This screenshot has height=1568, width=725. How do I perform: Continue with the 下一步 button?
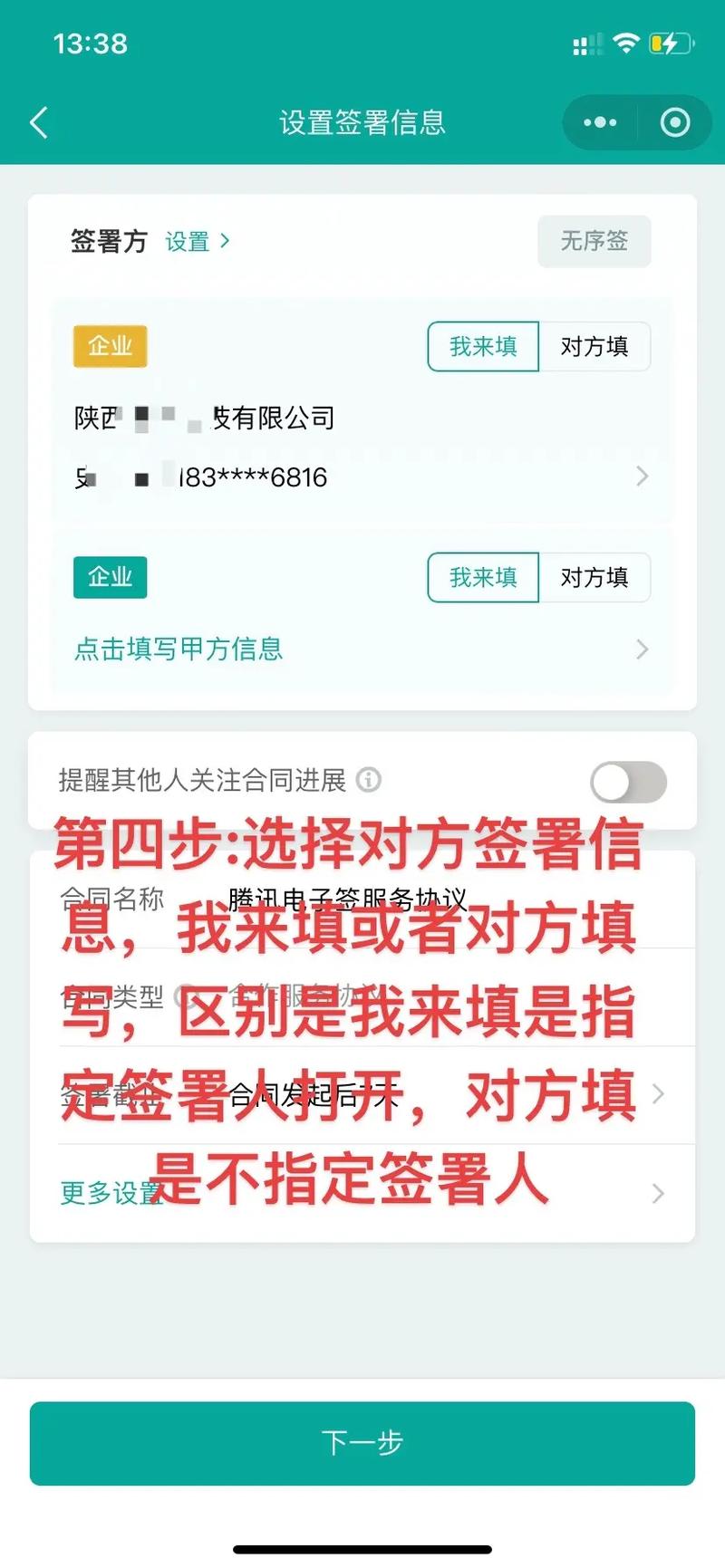click(x=362, y=1442)
